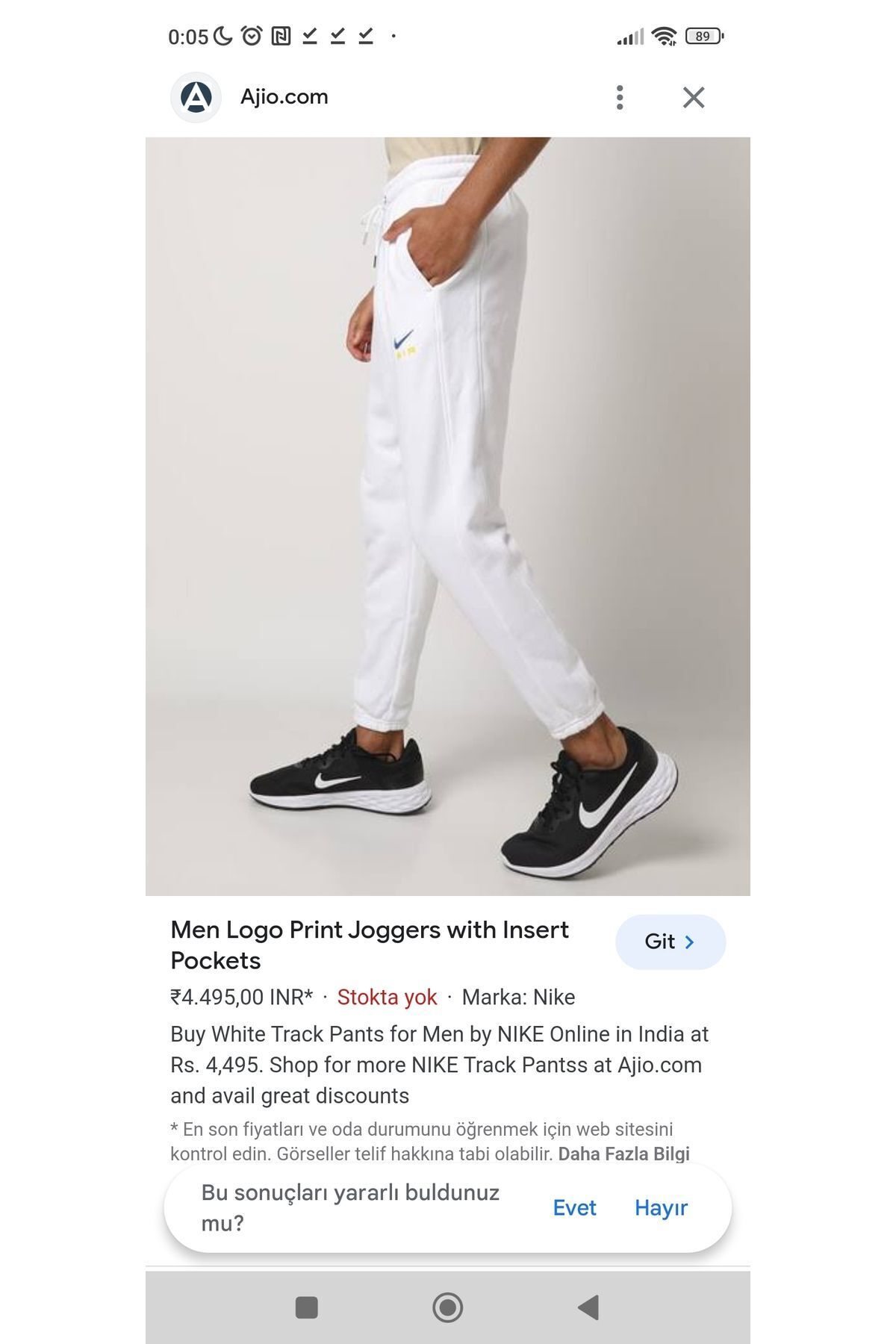Open the Daha Fazla Bilgi link

click(623, 1154)
